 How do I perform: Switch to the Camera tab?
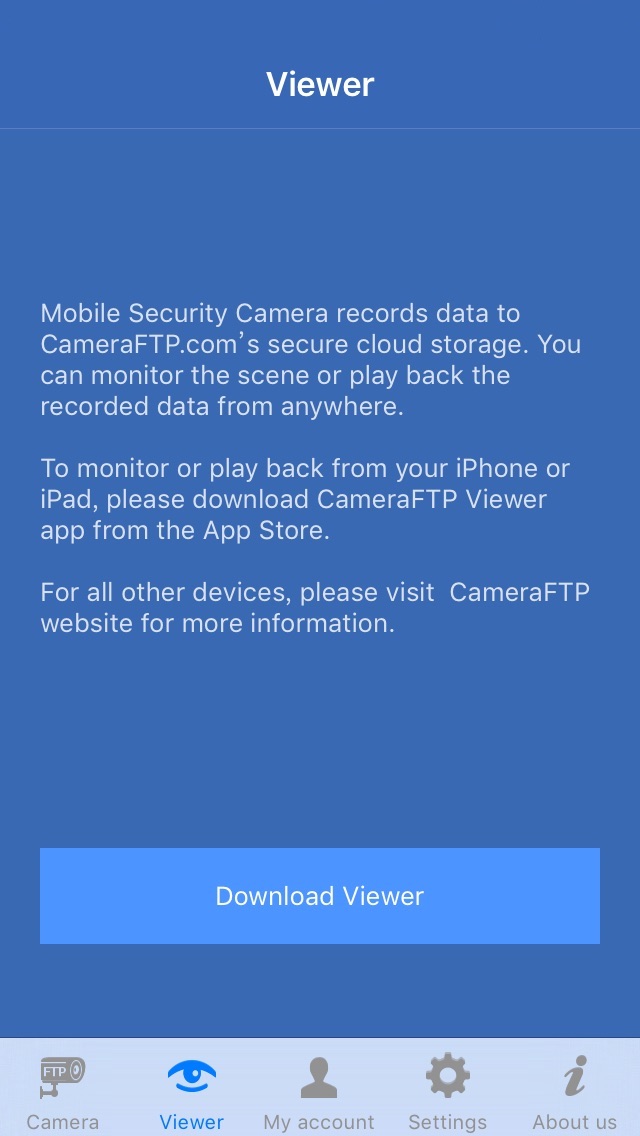point(62,1090)
